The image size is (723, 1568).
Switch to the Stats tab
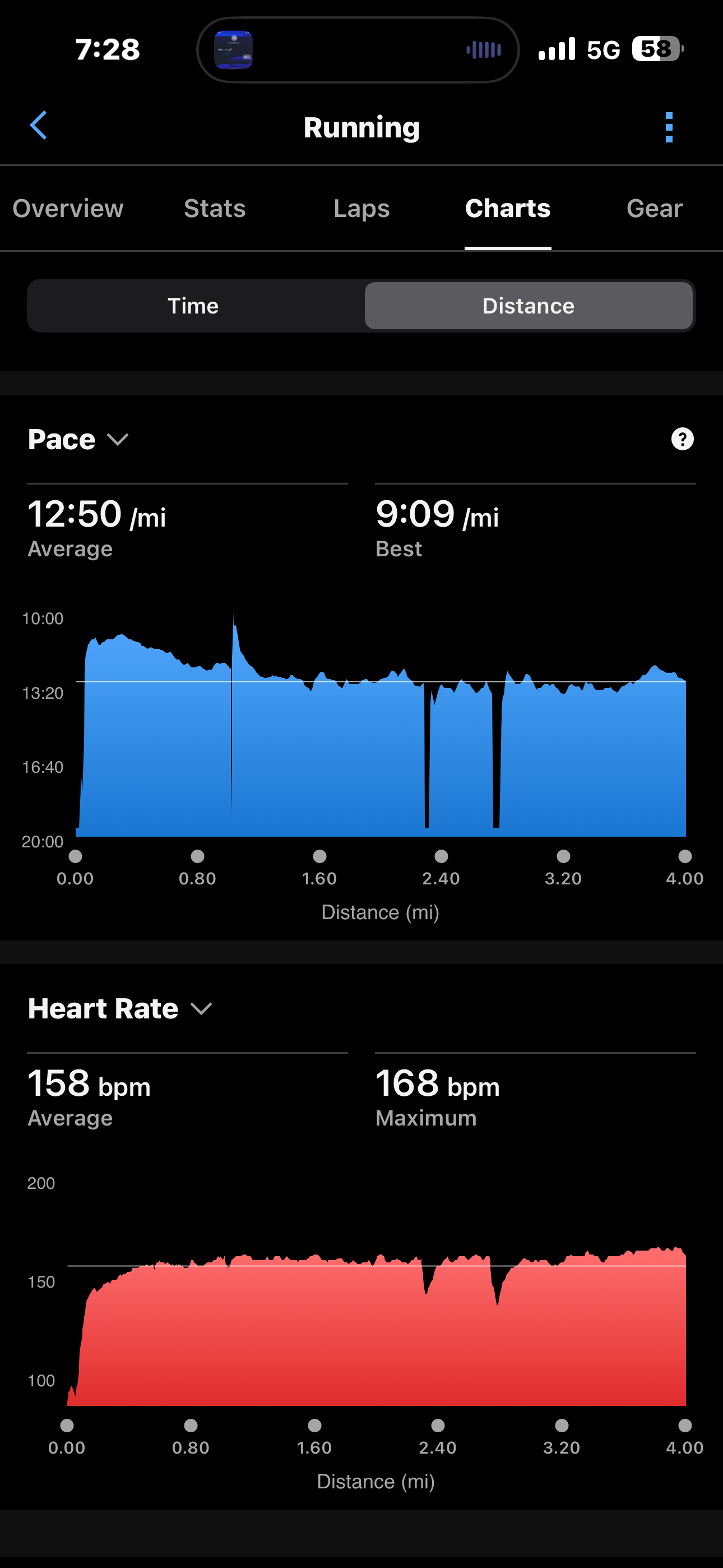coord(215,209)
